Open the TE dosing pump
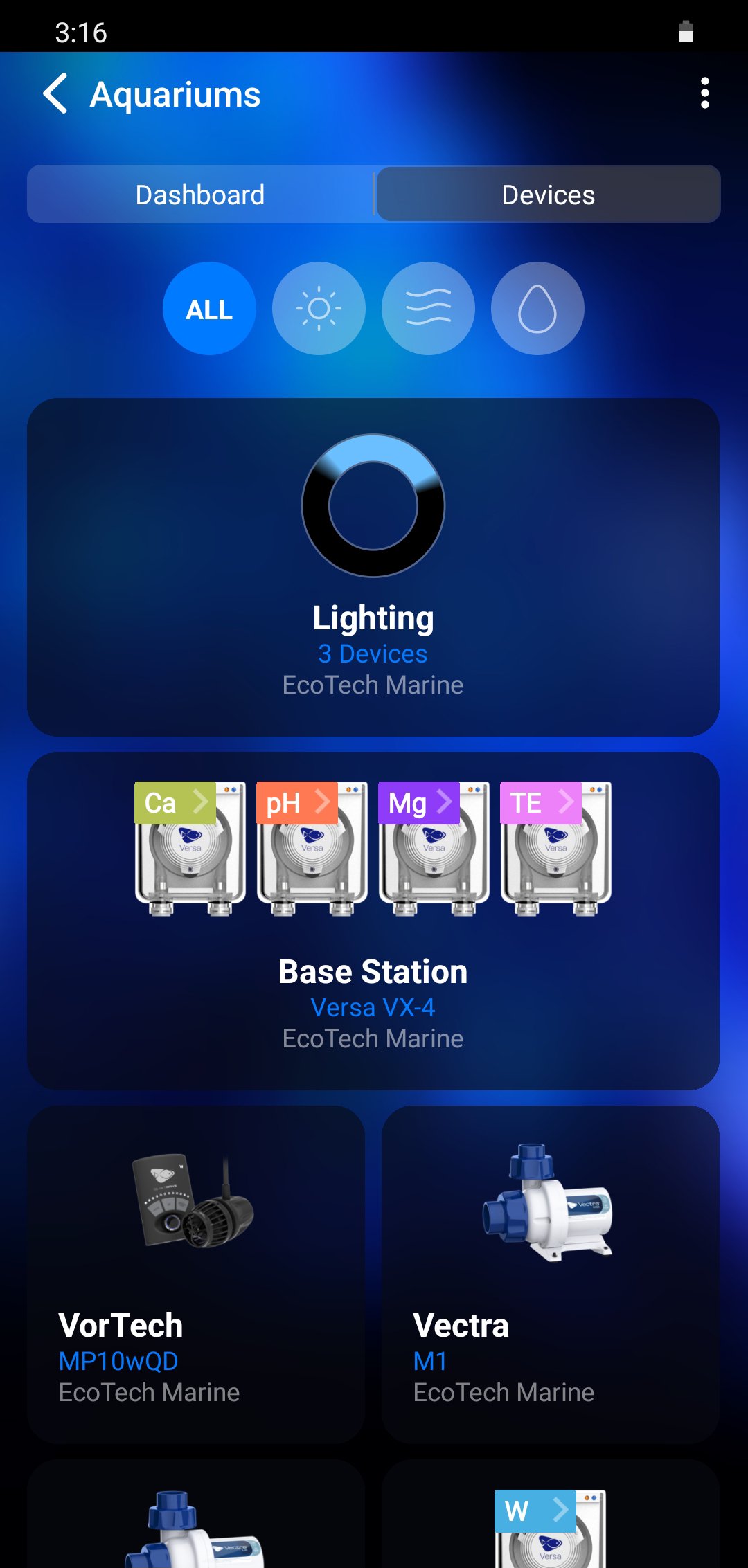Screen dimensions: 748x1568 555,849
